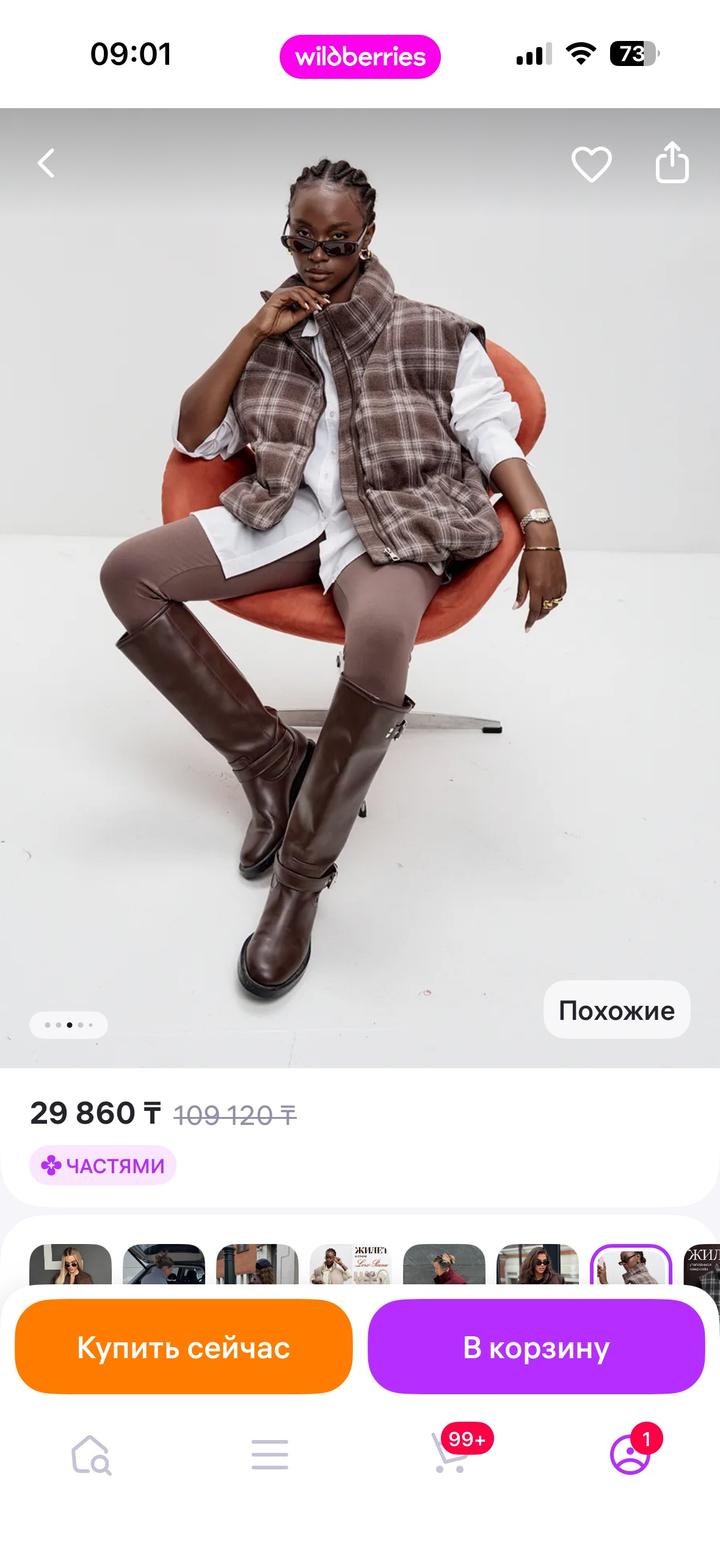The image size is (720, 1561).
Task: Tap the third image carousel dot
Action: click(69, 1025)
